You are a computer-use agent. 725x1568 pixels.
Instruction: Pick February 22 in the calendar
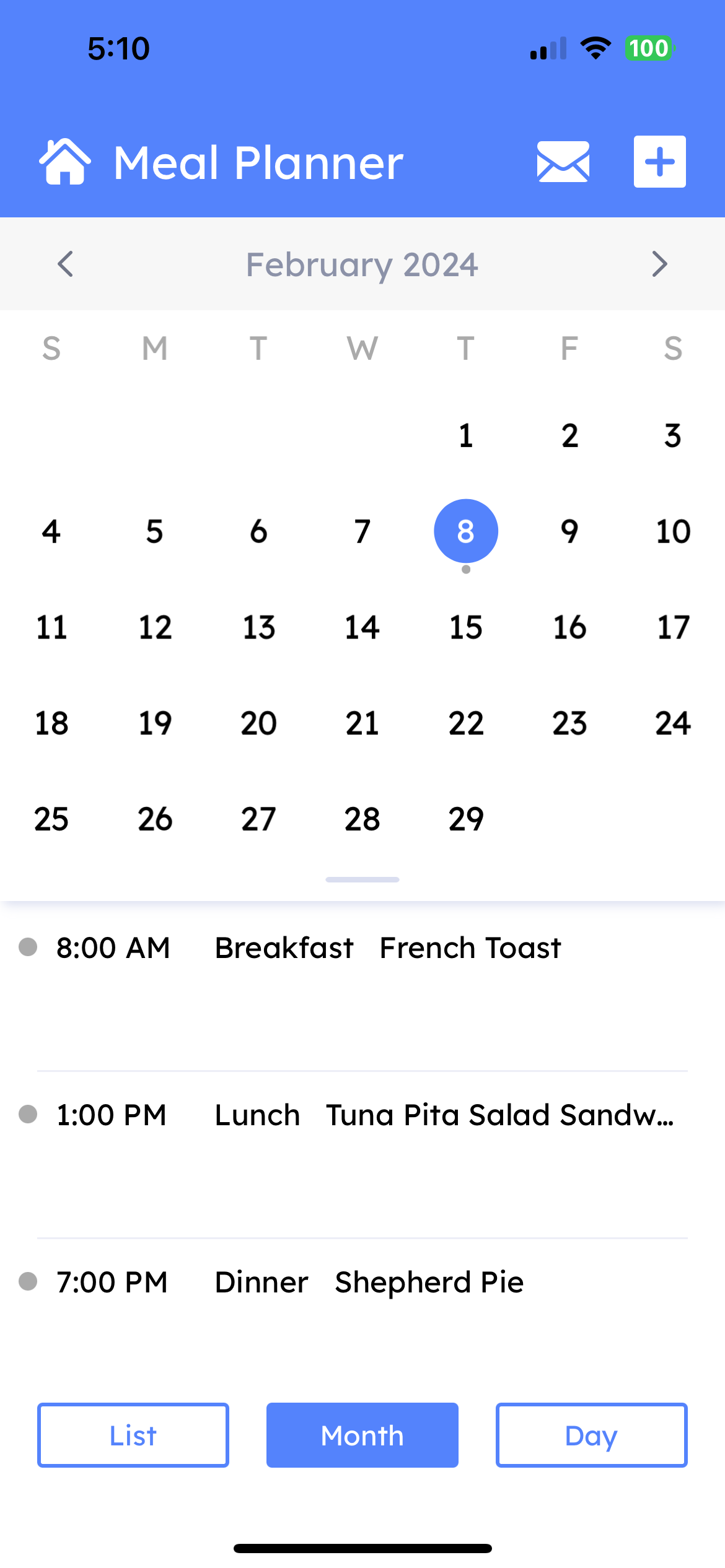click(x=465, y=723)
